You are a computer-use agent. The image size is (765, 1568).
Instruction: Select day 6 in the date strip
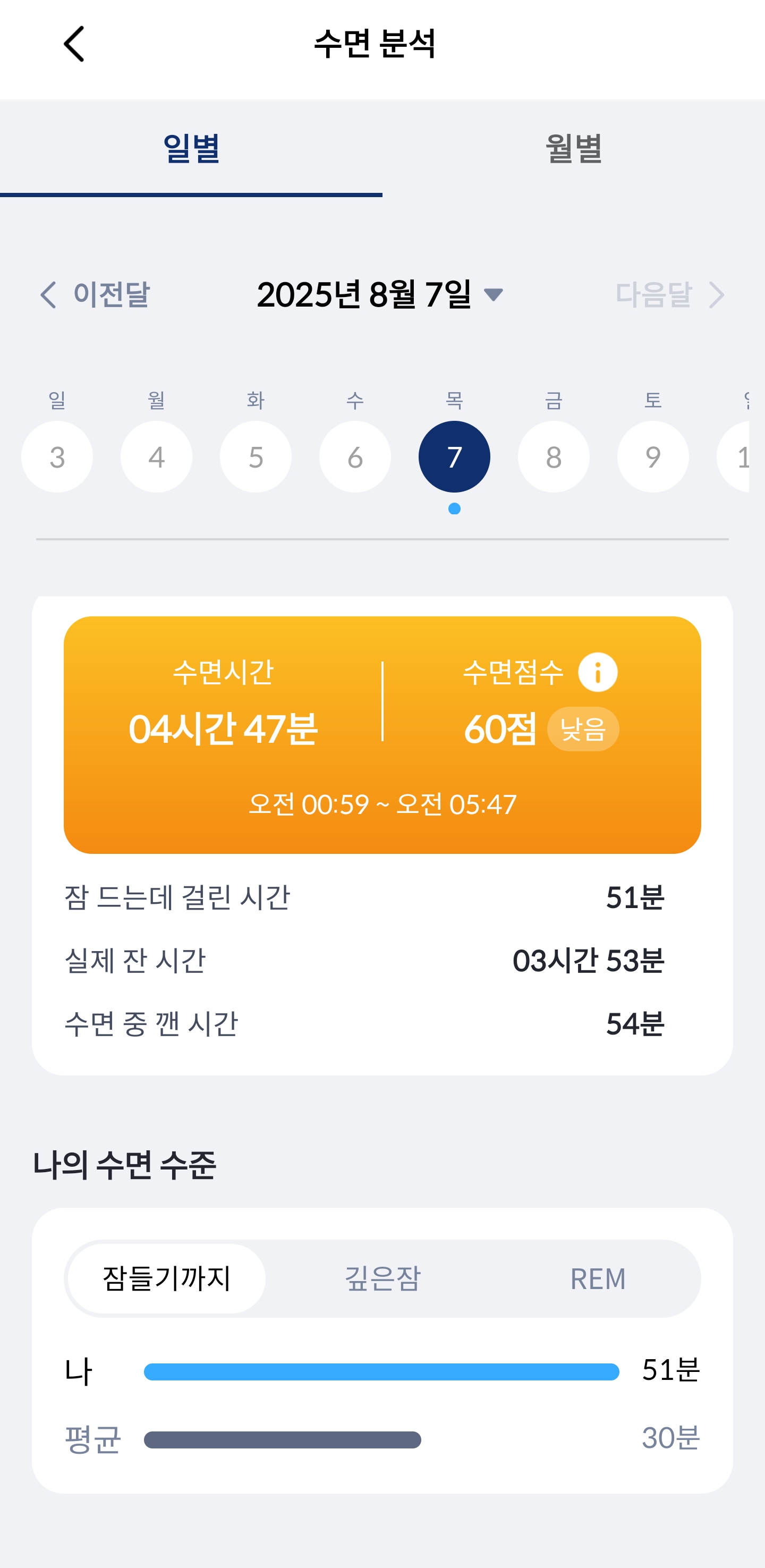point(355,456)
